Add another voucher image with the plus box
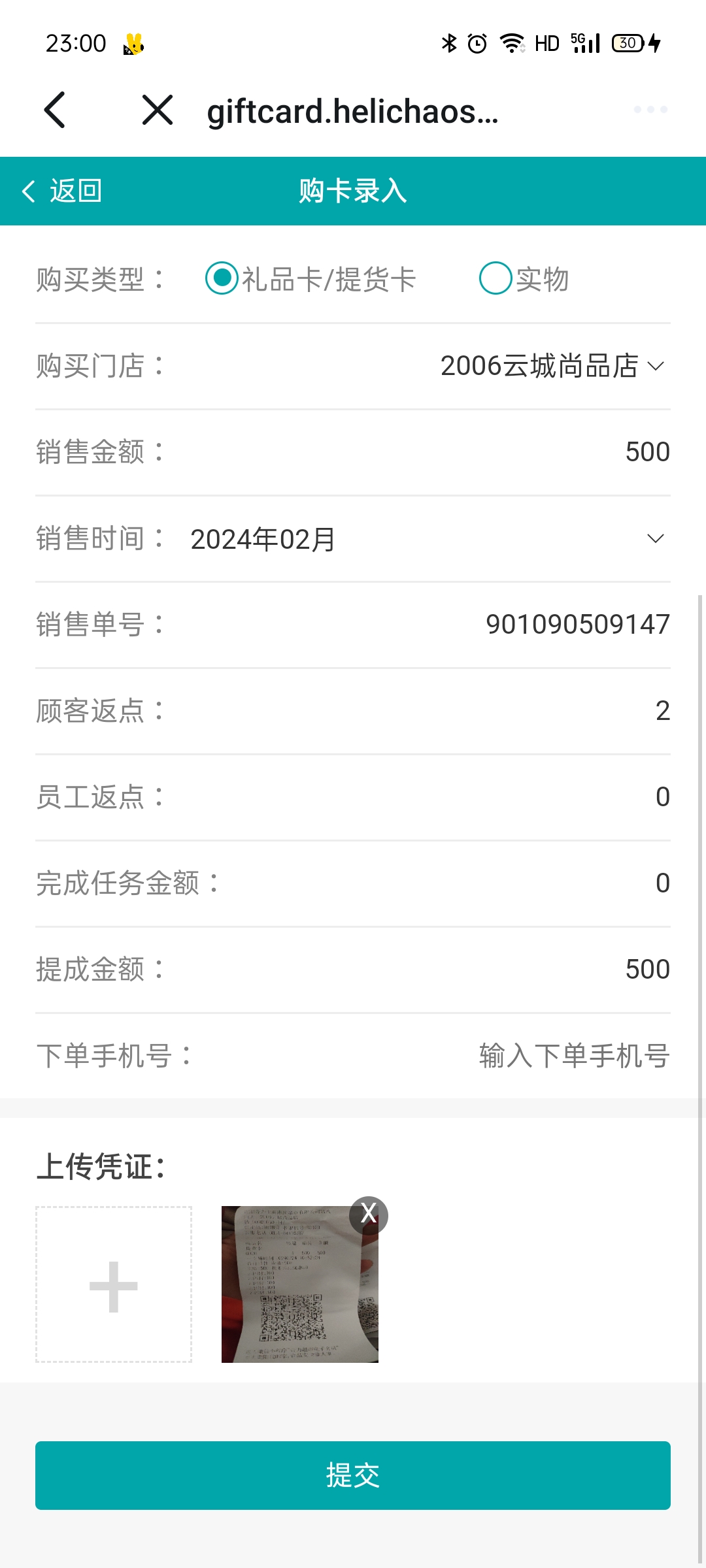This screenshot has width=706, height=1568. 114,1284
